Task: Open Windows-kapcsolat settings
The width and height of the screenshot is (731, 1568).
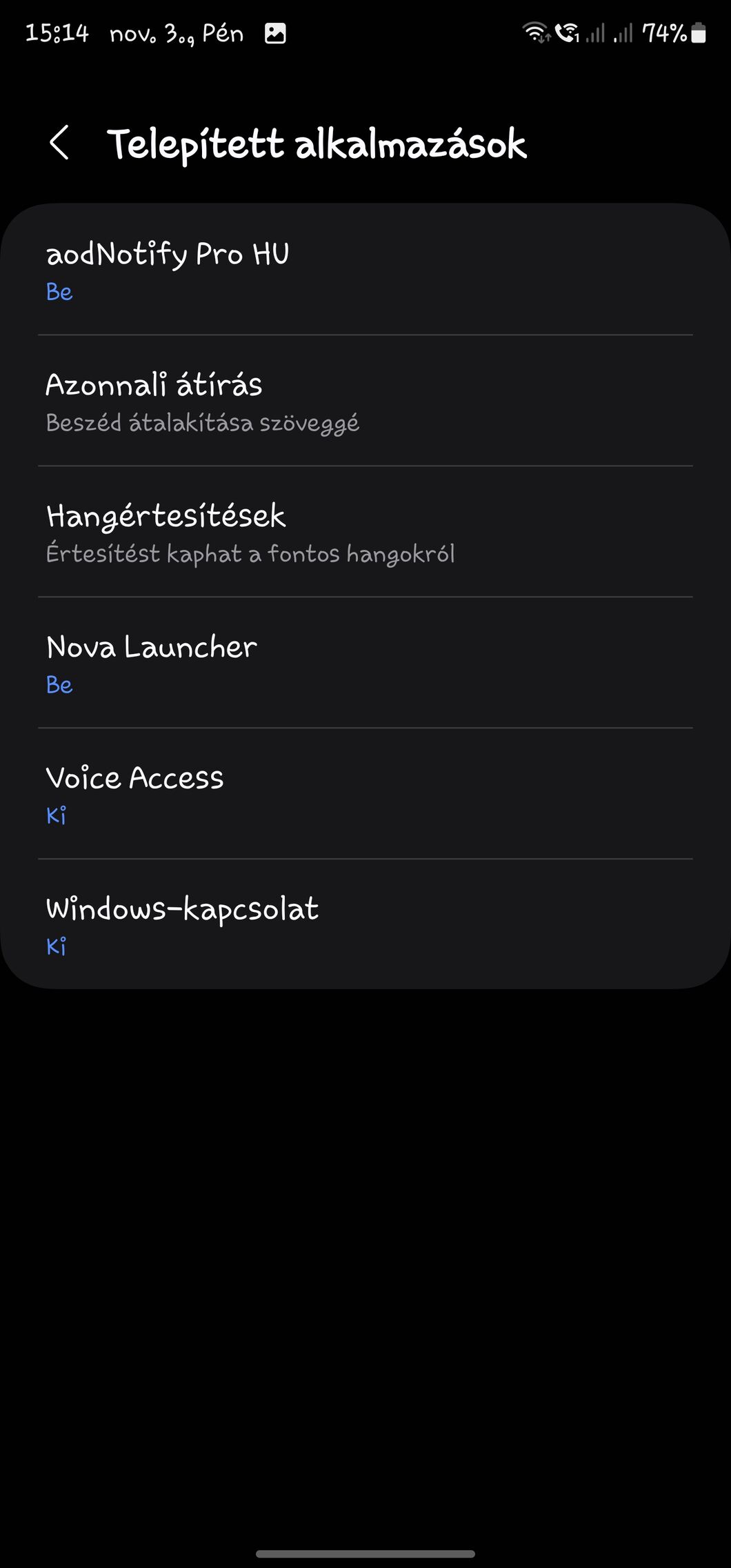Action: pos(365,924)
